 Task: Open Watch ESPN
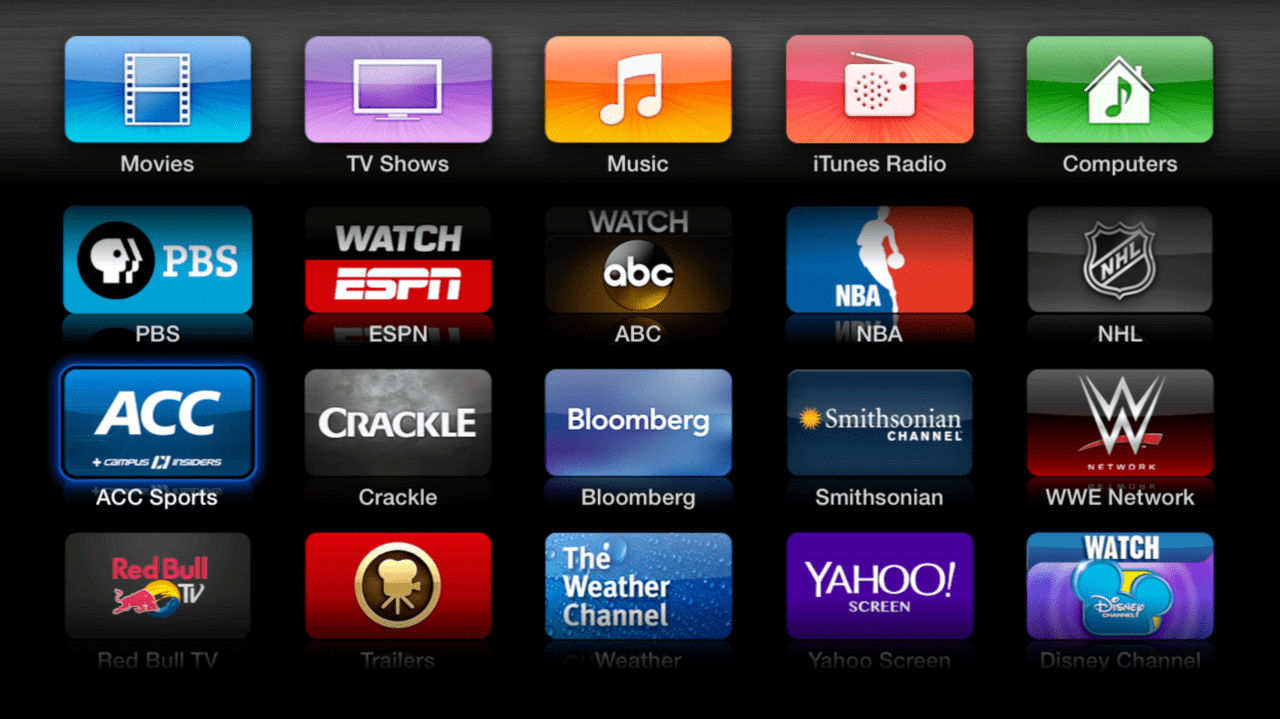(x=398, y=260)
